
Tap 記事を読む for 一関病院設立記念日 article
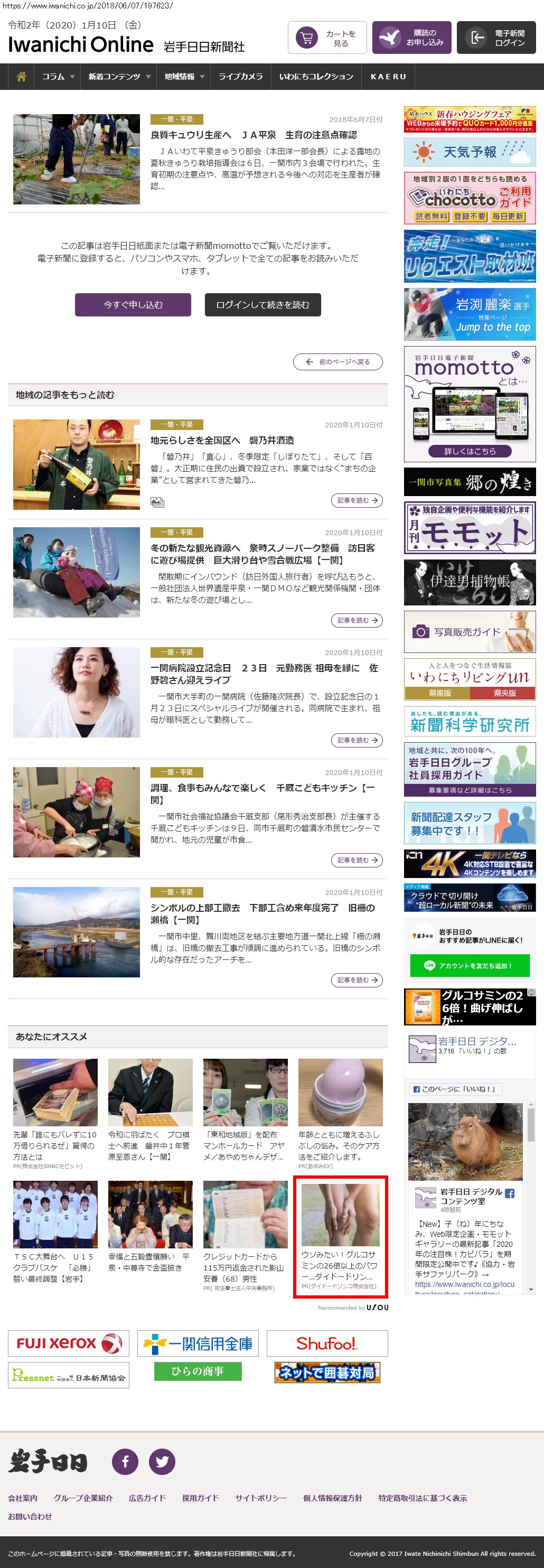357,740
